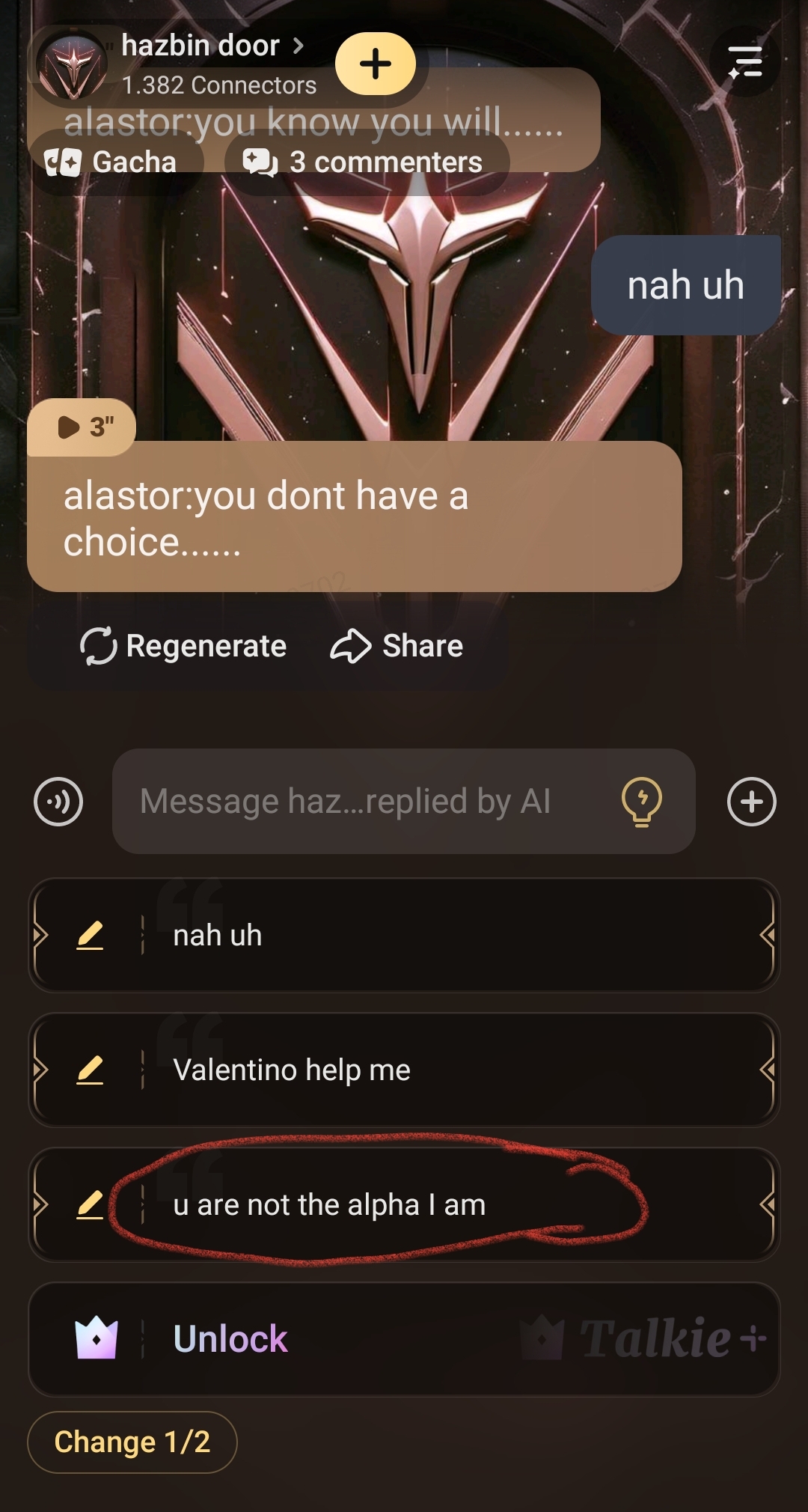
Task: Edit the "Valentino help me" suggestion pencil
Action: [x=90, y=1070]
